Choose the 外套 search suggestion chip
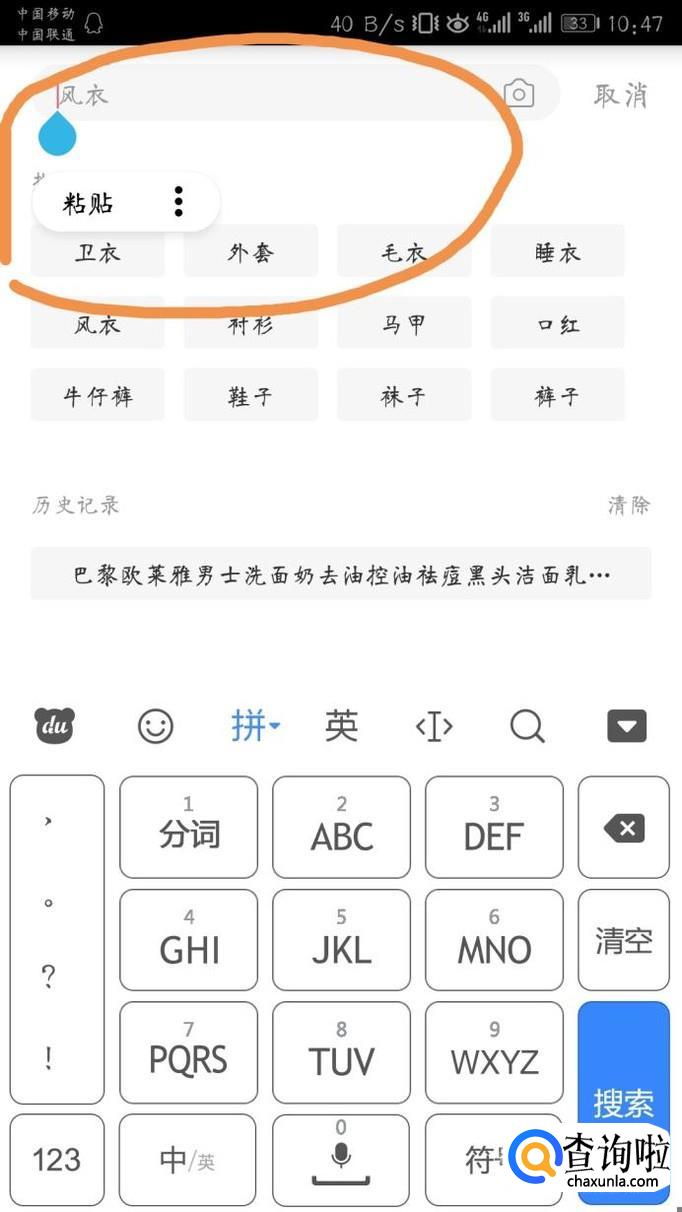The height and width of the screenshot is (1212, 682). [250, 252]
